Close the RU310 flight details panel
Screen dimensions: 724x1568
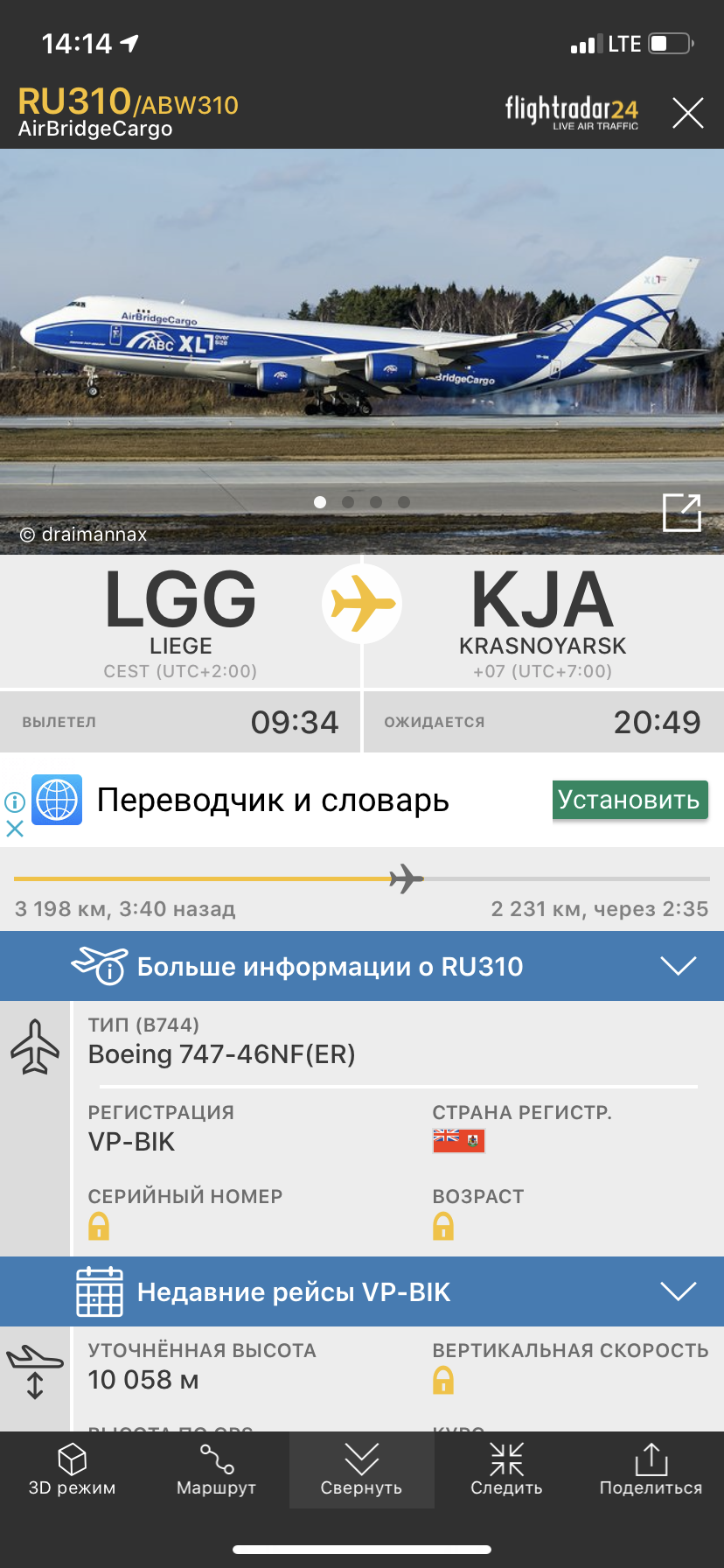click(688, 113)
